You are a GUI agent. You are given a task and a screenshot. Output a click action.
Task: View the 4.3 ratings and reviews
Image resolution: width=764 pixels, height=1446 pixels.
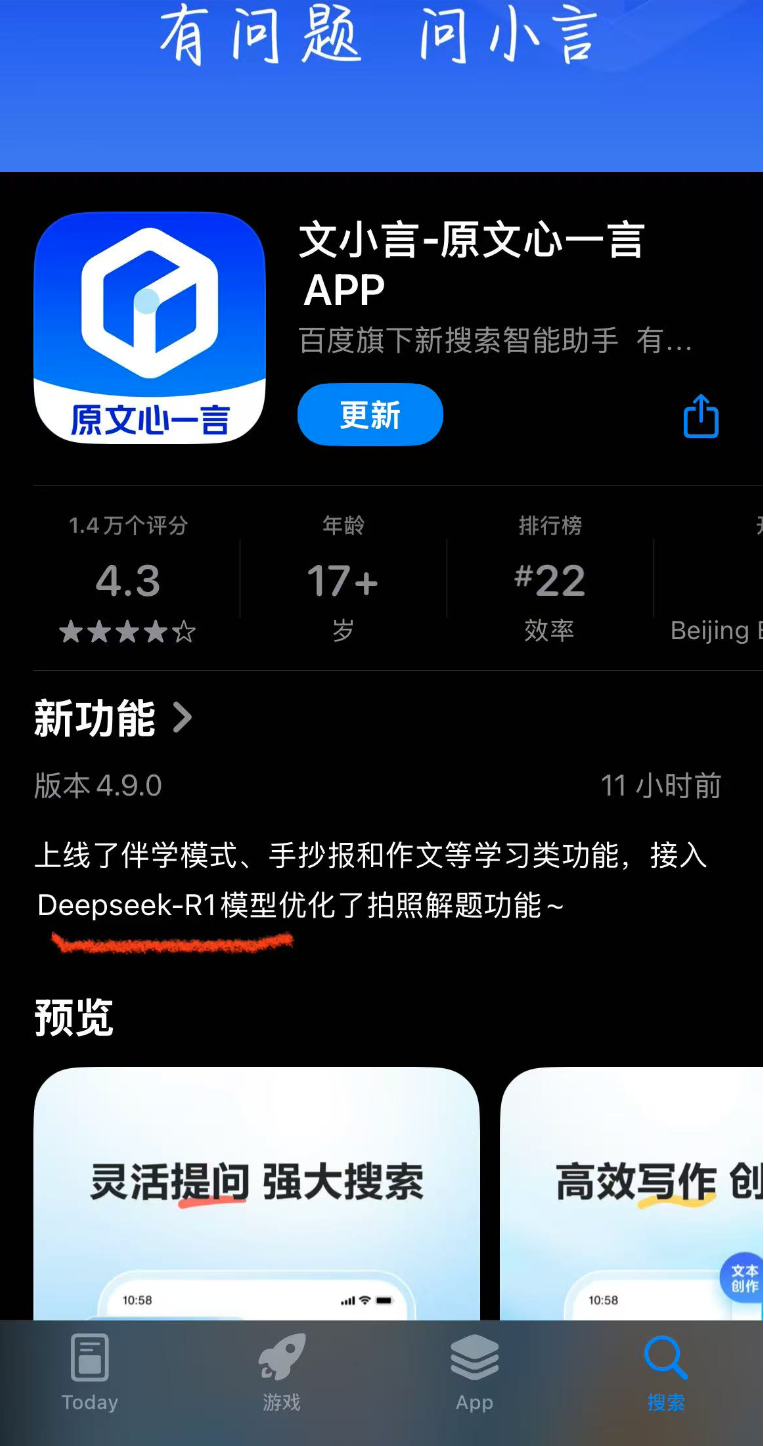pyautogui.click(x=128, y=580)
